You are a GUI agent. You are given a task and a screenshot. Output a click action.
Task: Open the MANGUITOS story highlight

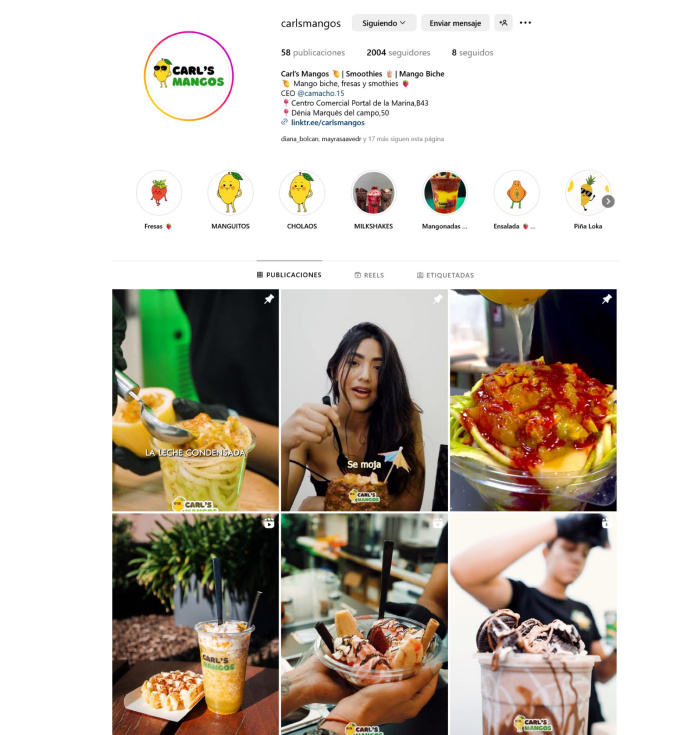[x=230, y=193]
